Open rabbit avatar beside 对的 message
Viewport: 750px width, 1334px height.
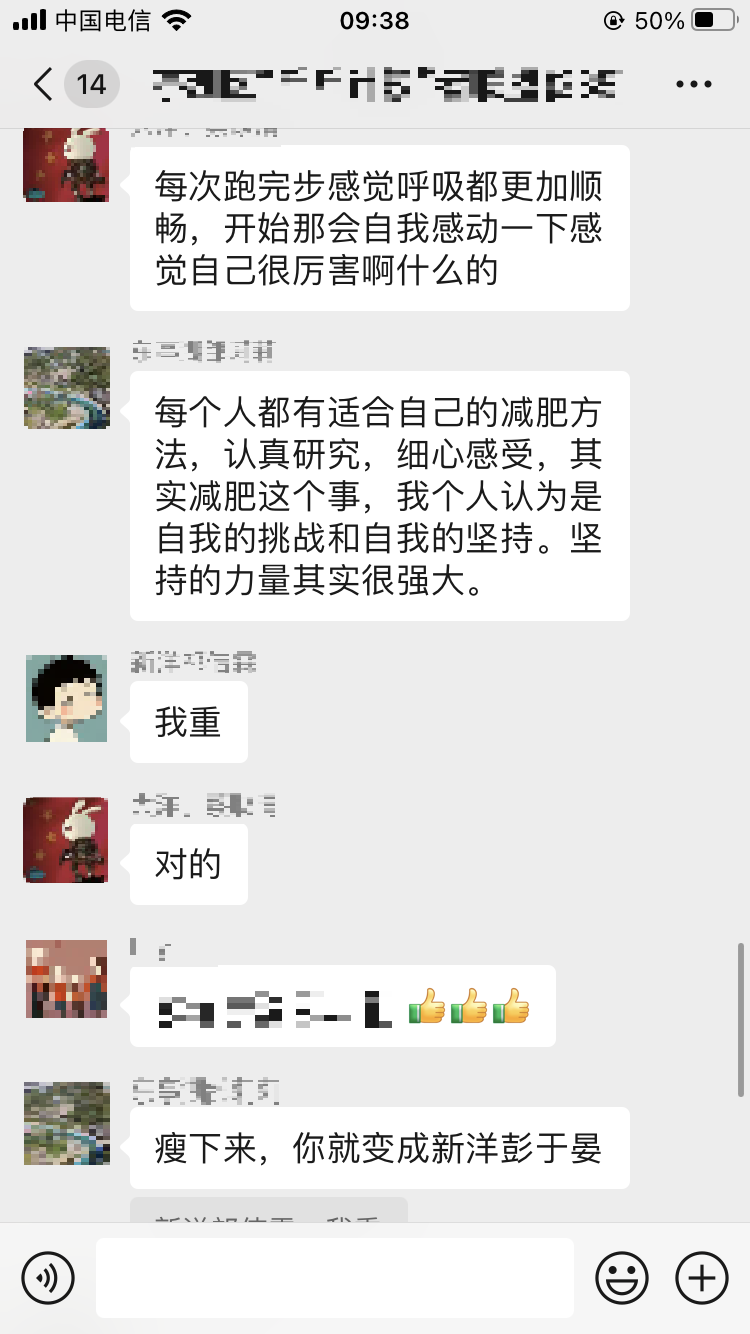pyautogui.click(x=66, y=840)
